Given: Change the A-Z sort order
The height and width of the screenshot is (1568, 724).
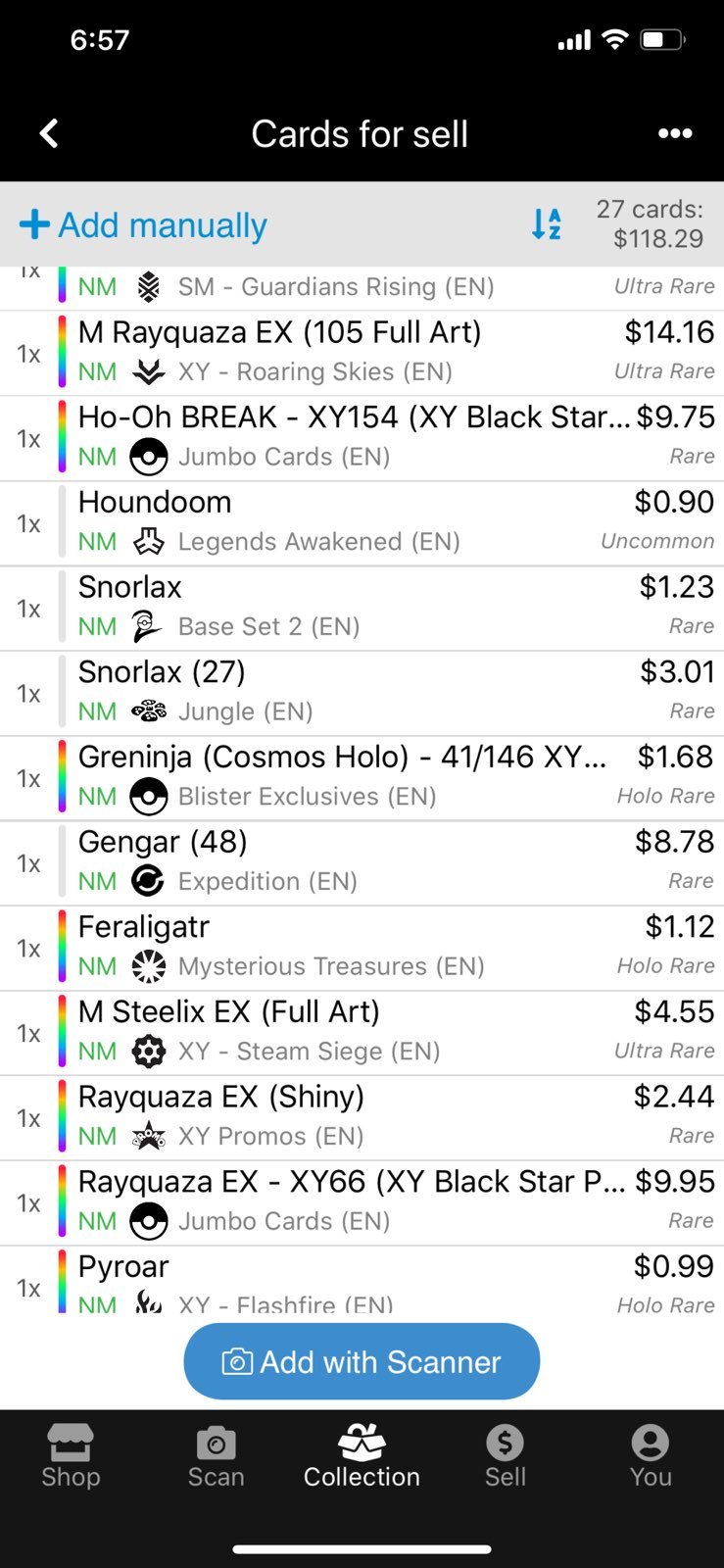Looking at the screenshot, I should pos(546,224).
